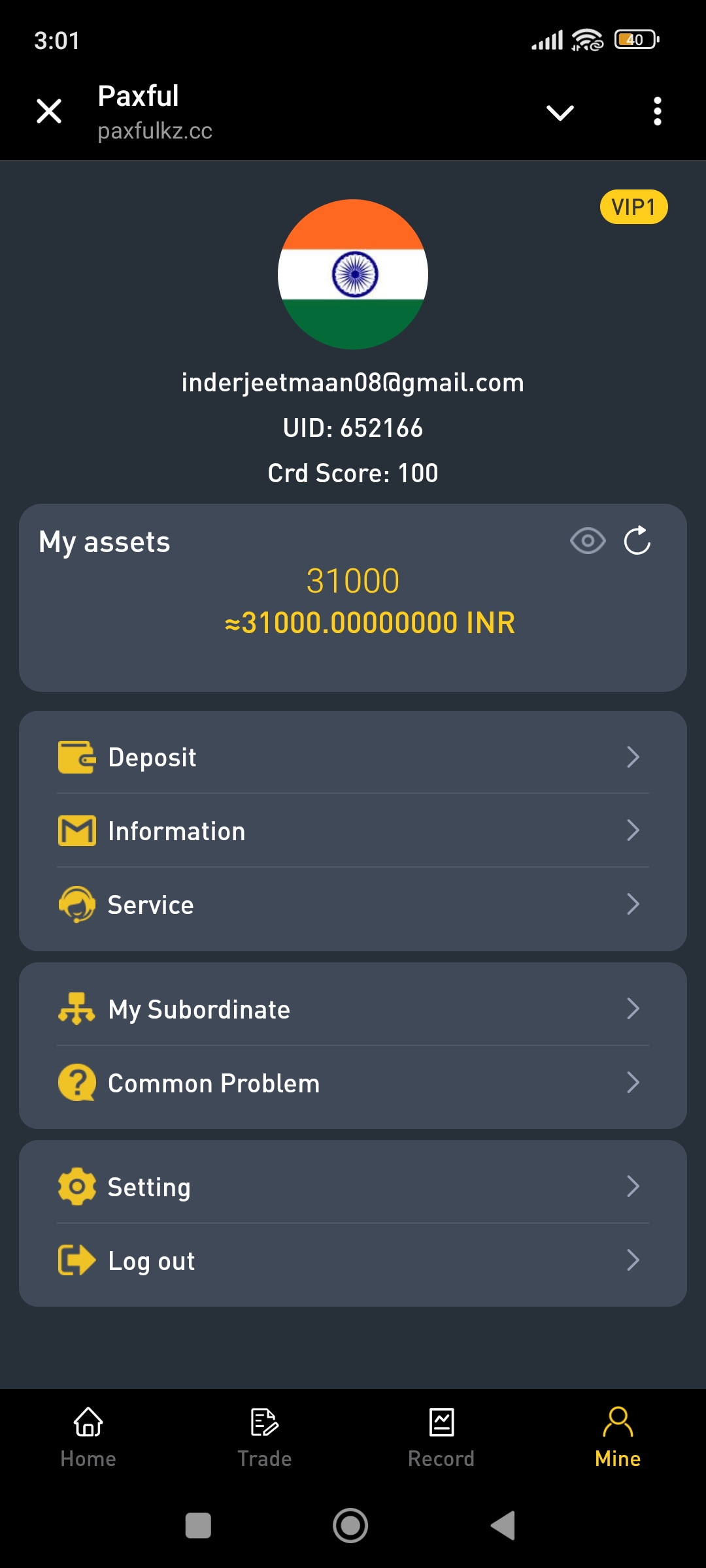Refresh the My assets balance
The image size is (706, 1568).
pyautogui.click(x=637, y=541)
